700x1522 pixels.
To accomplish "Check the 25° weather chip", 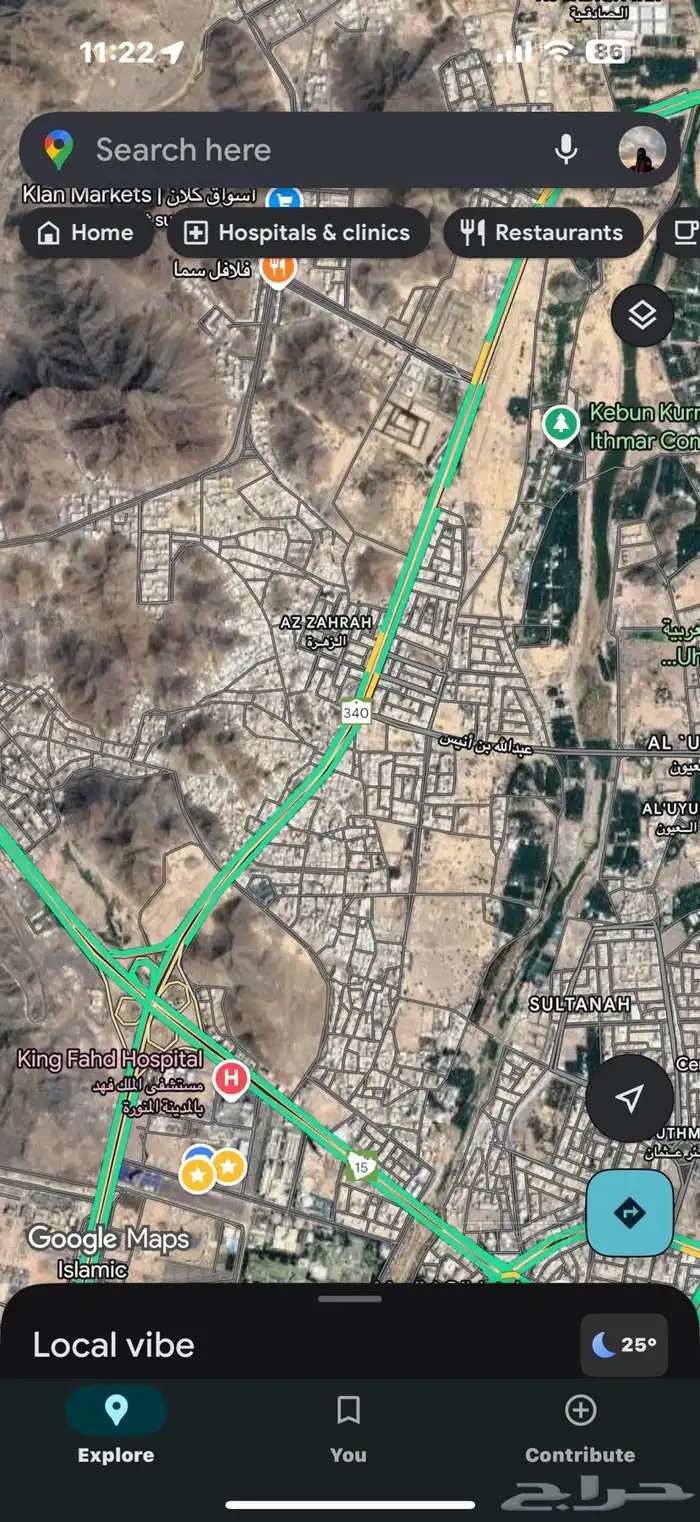I will (x=624, y=1345).
